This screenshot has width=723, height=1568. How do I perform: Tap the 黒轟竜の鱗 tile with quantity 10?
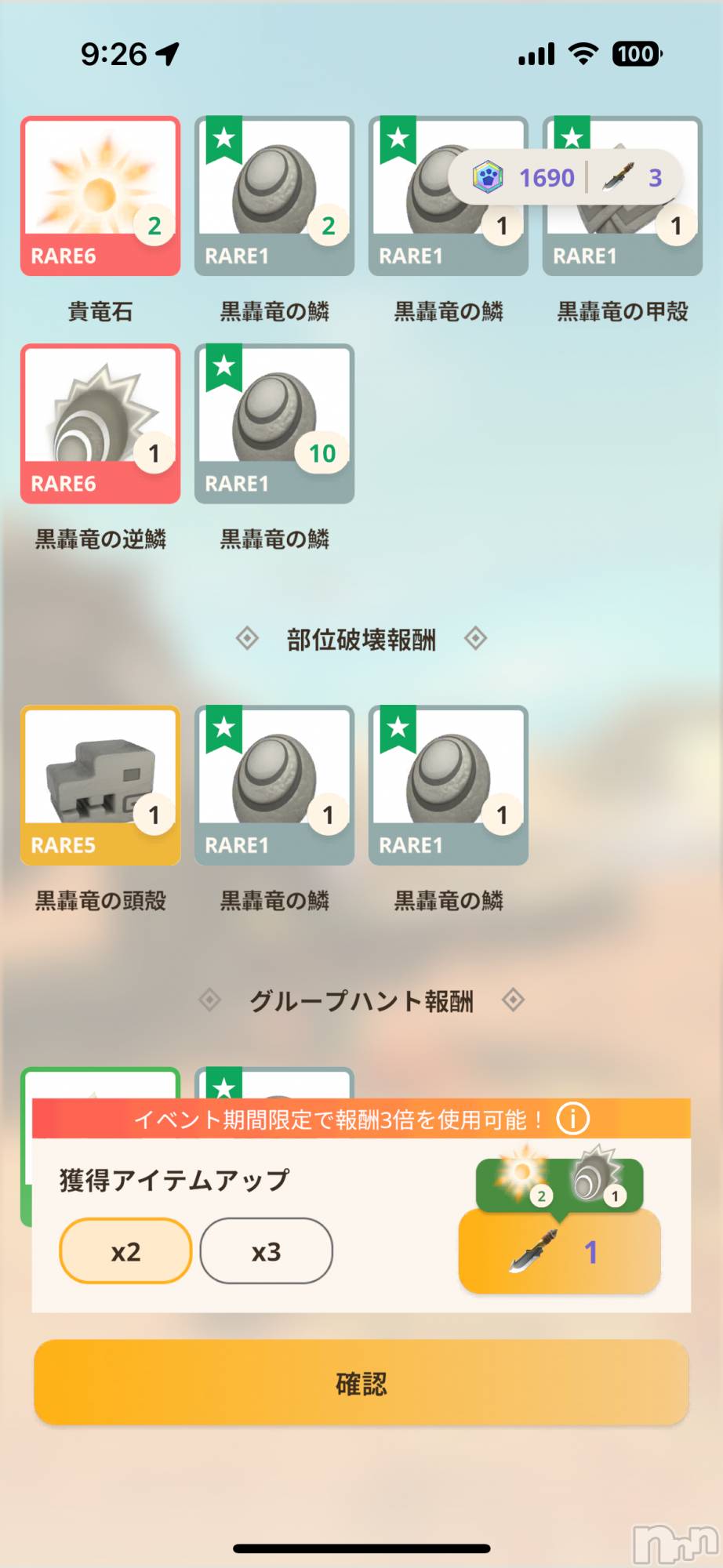click(x=274, y=423)
